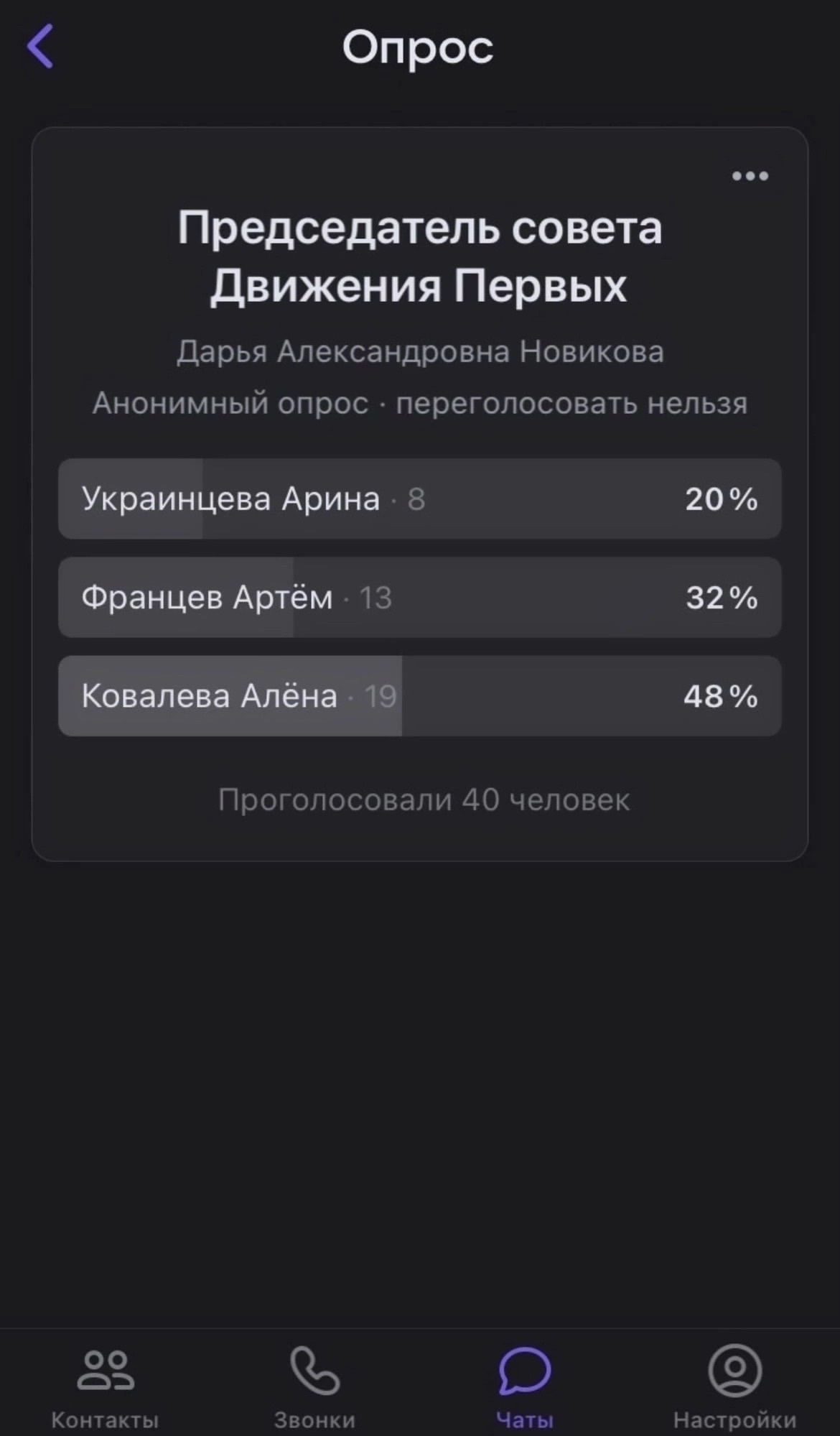Open the poll's three-dot menu
The height and width of the screenshot is (1436, 840).
(750, 176)
